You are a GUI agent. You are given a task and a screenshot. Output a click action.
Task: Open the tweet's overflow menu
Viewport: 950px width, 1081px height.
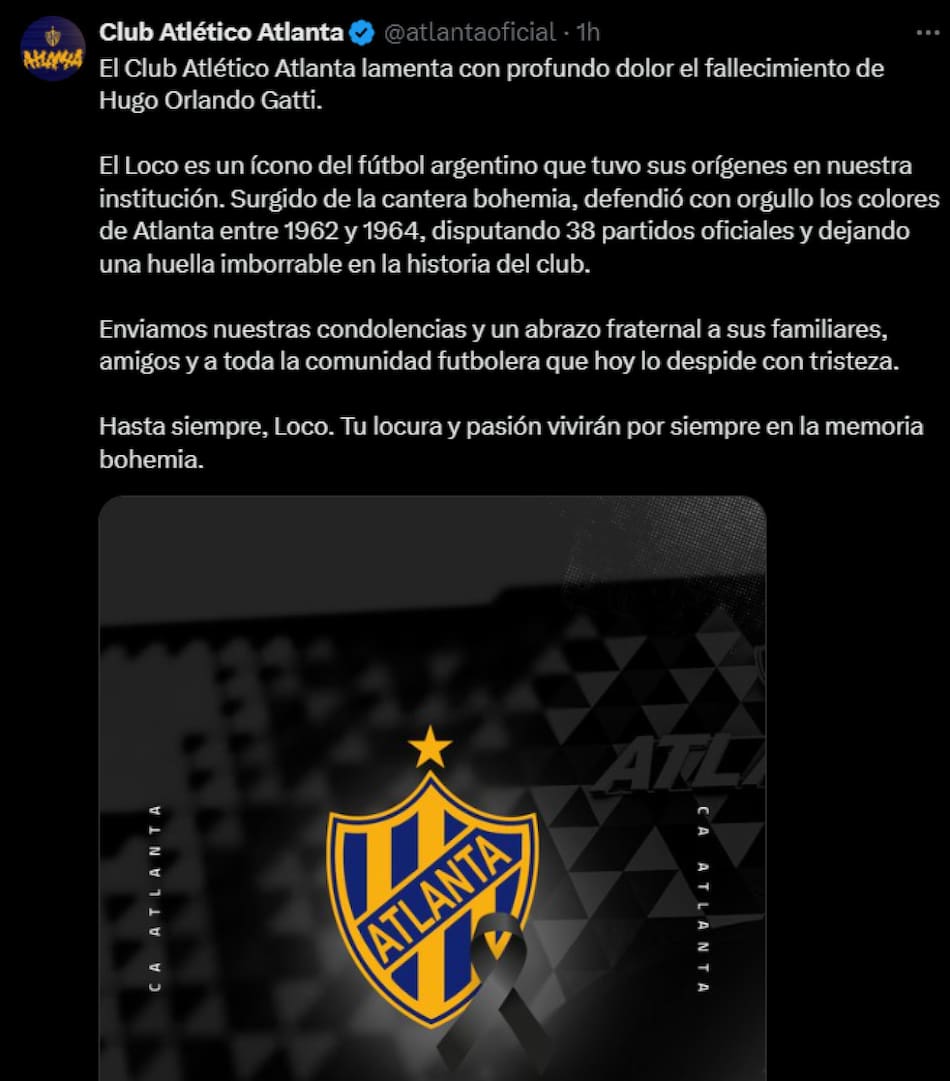coord(927,32)
